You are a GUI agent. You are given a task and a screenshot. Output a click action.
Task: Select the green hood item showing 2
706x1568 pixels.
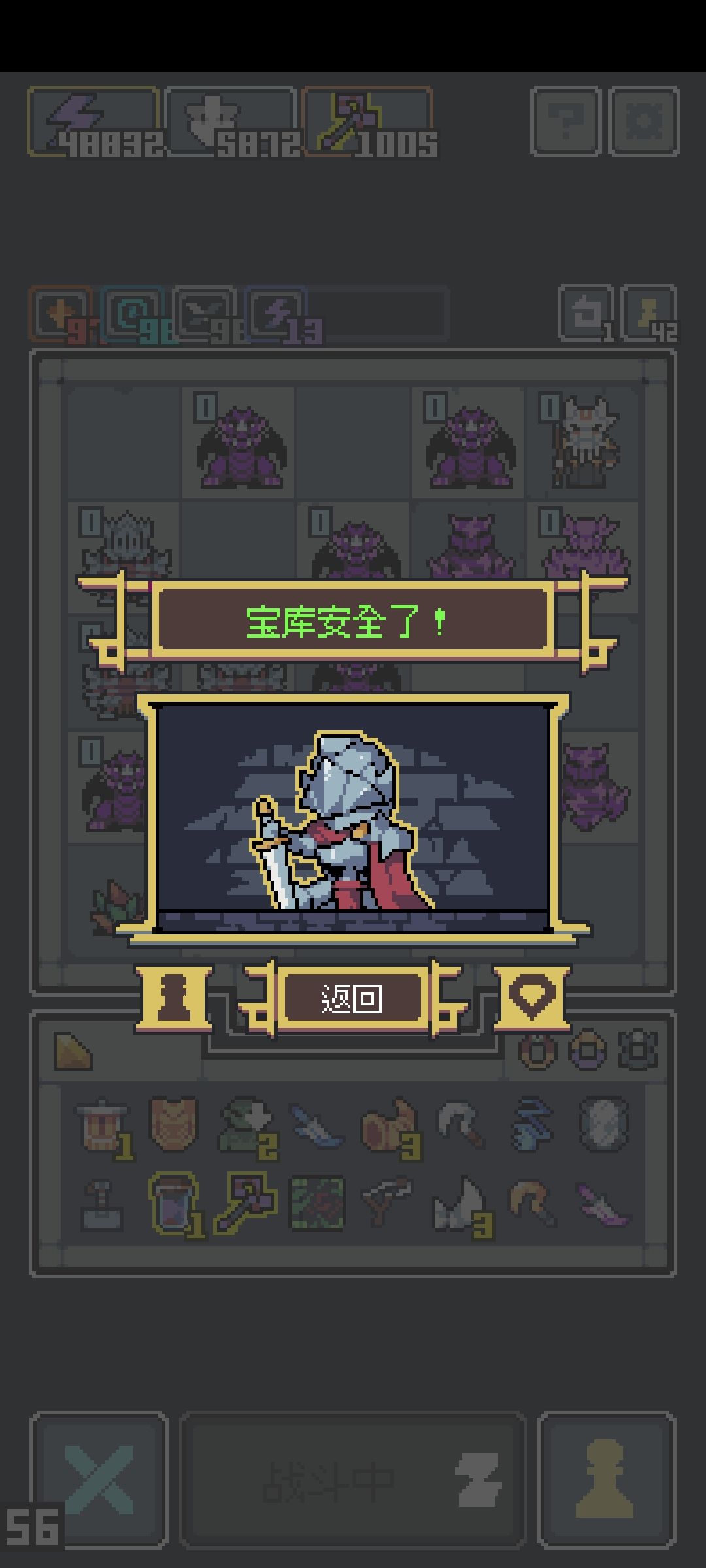click(x=245, y=1124)
